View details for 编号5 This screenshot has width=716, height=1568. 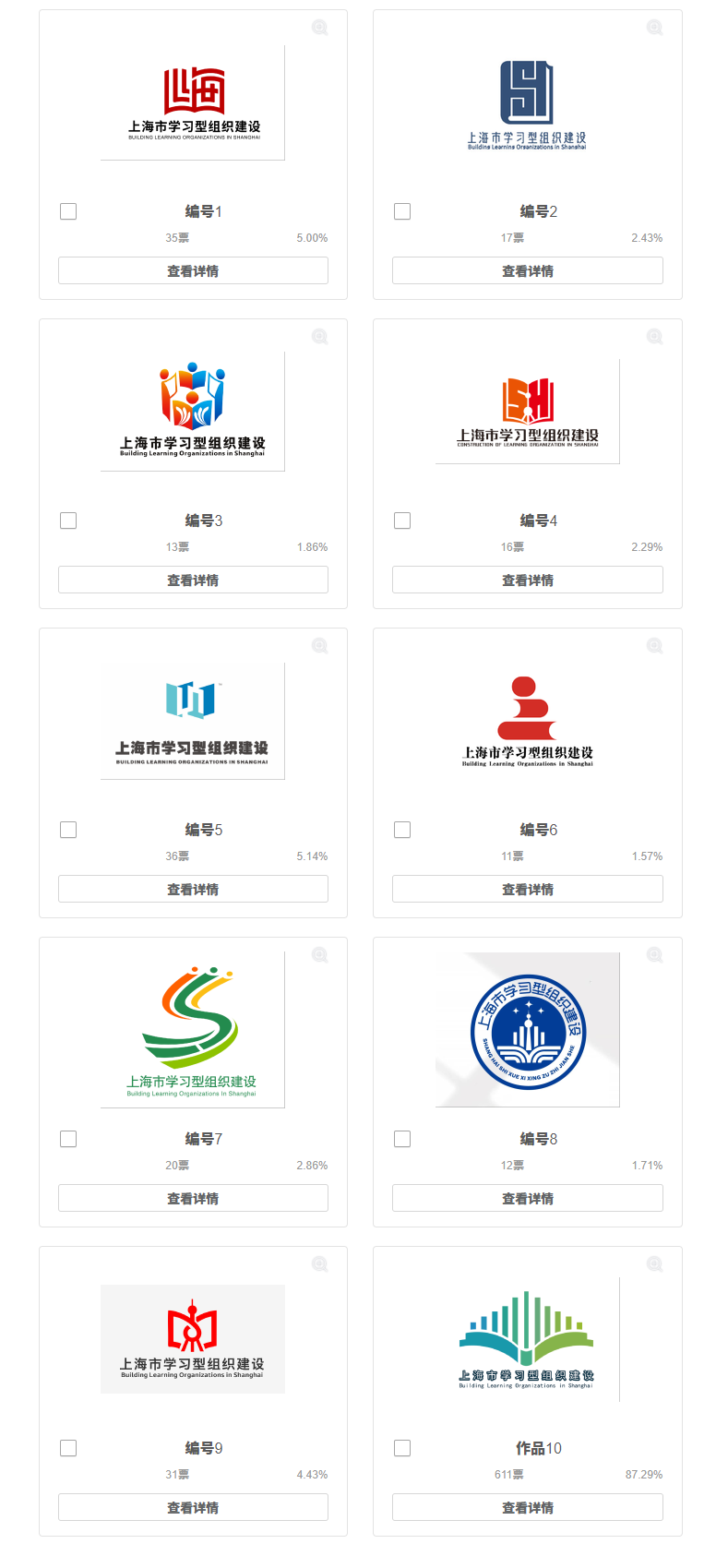click(x=193, y=889)
